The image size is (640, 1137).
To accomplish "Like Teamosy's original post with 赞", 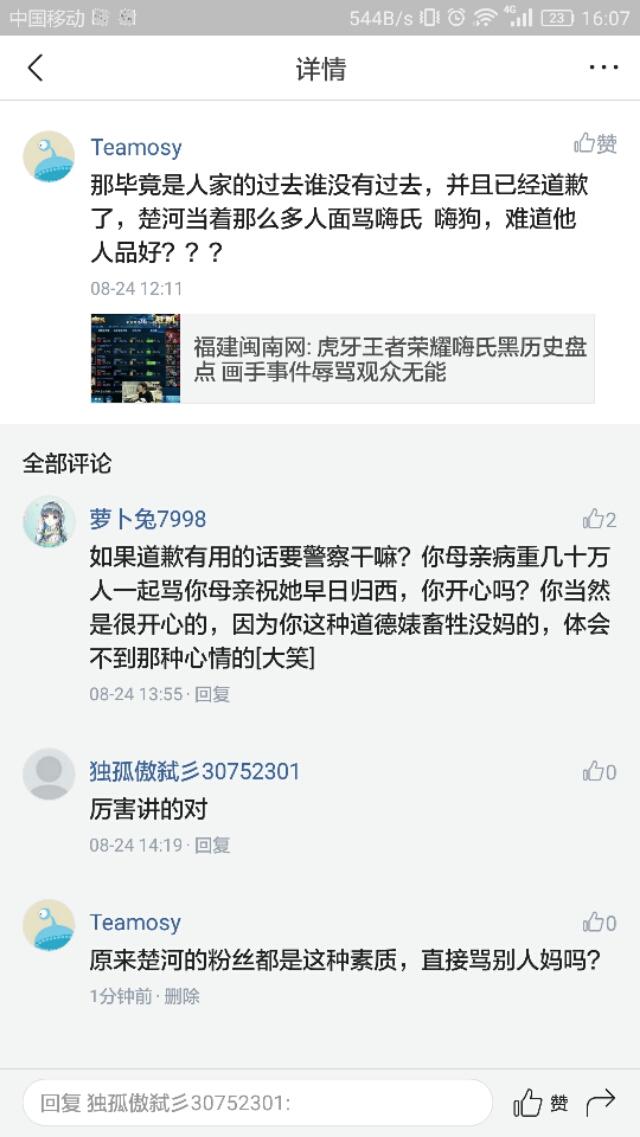I will pos(595,144).
